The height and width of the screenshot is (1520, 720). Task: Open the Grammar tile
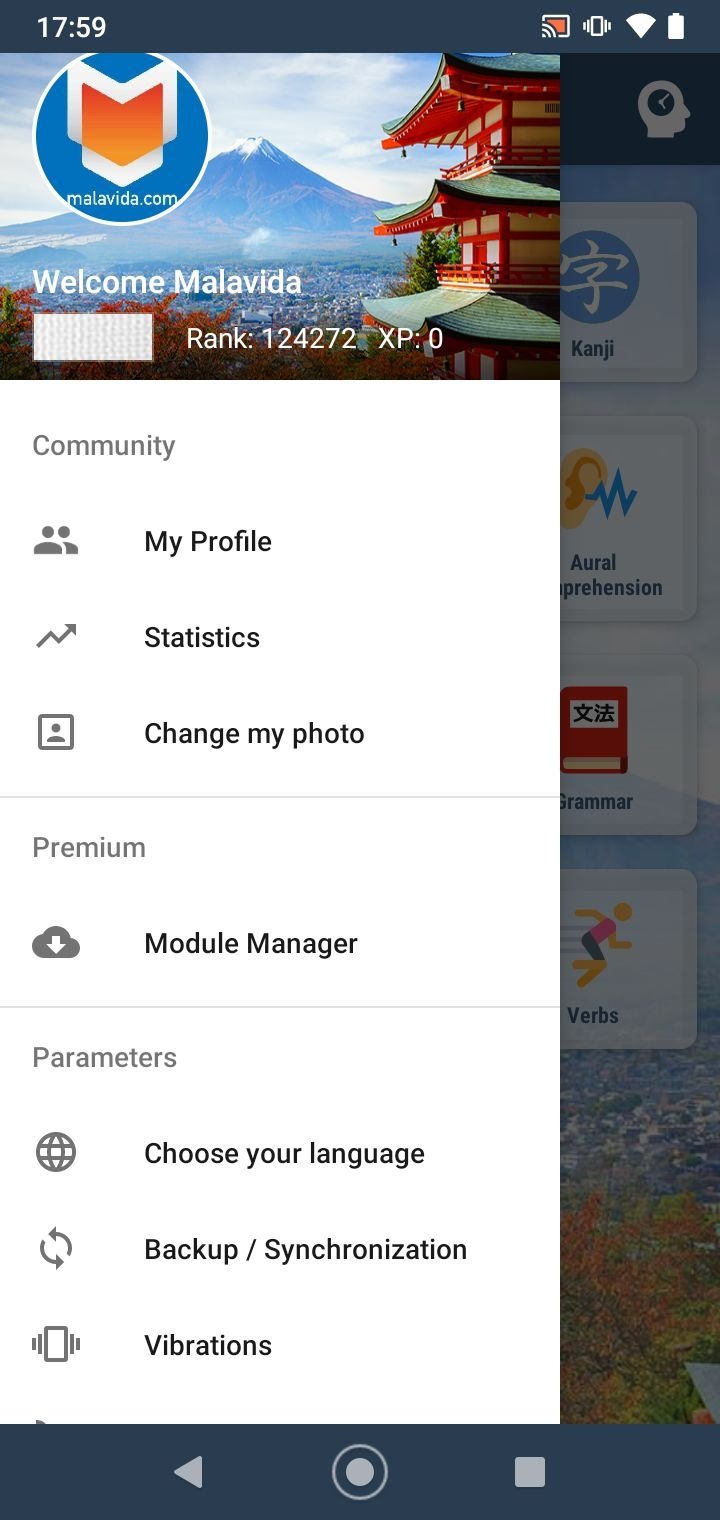(x=628, y=745)
